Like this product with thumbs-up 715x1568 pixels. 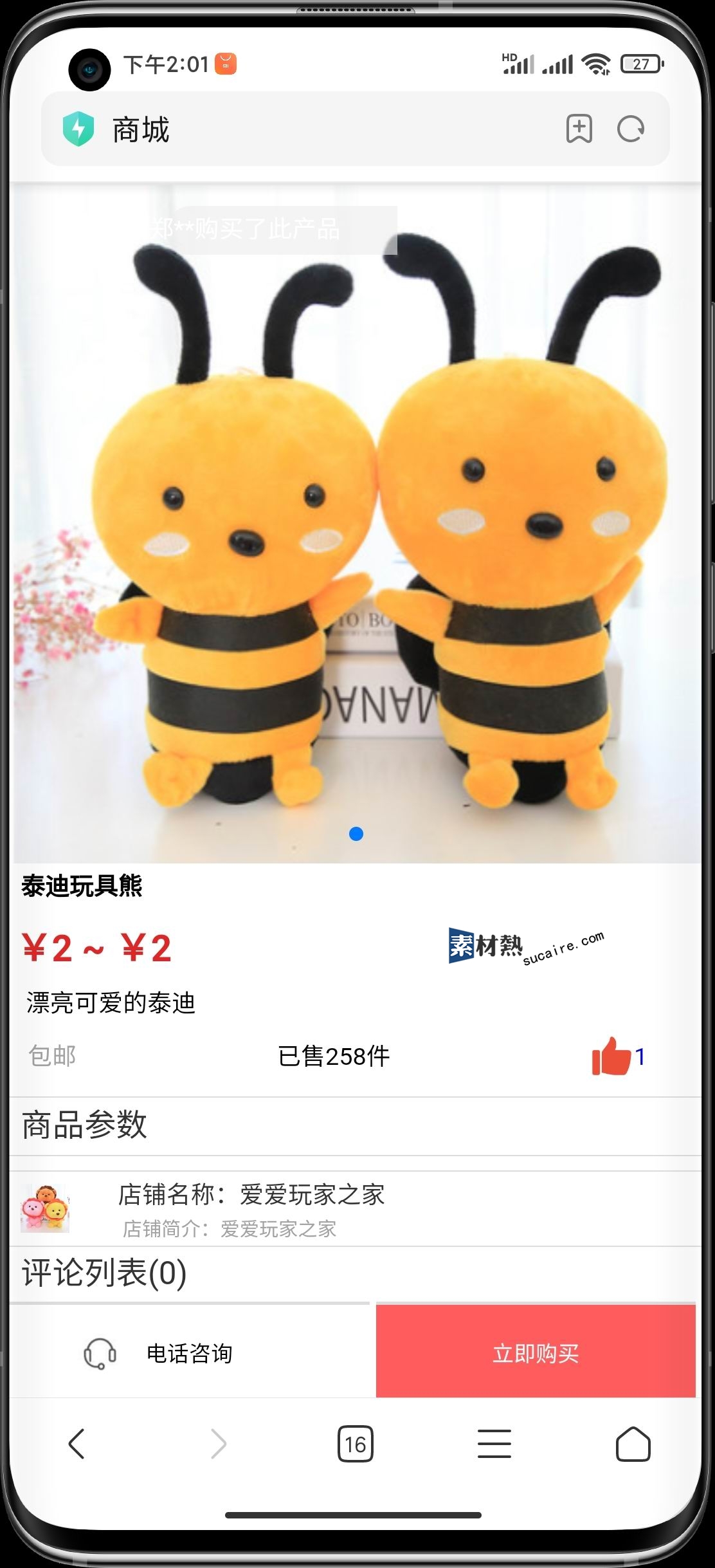611,1056
